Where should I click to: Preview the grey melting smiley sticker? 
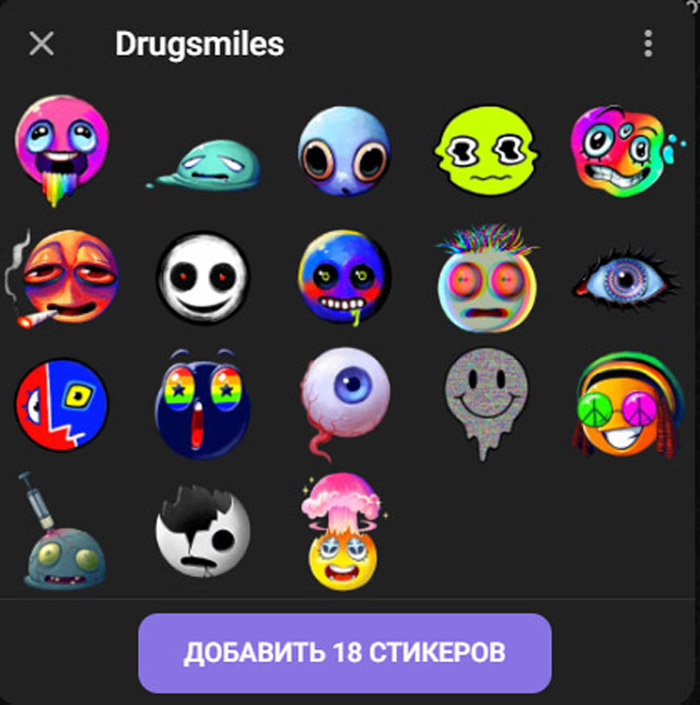486,400
